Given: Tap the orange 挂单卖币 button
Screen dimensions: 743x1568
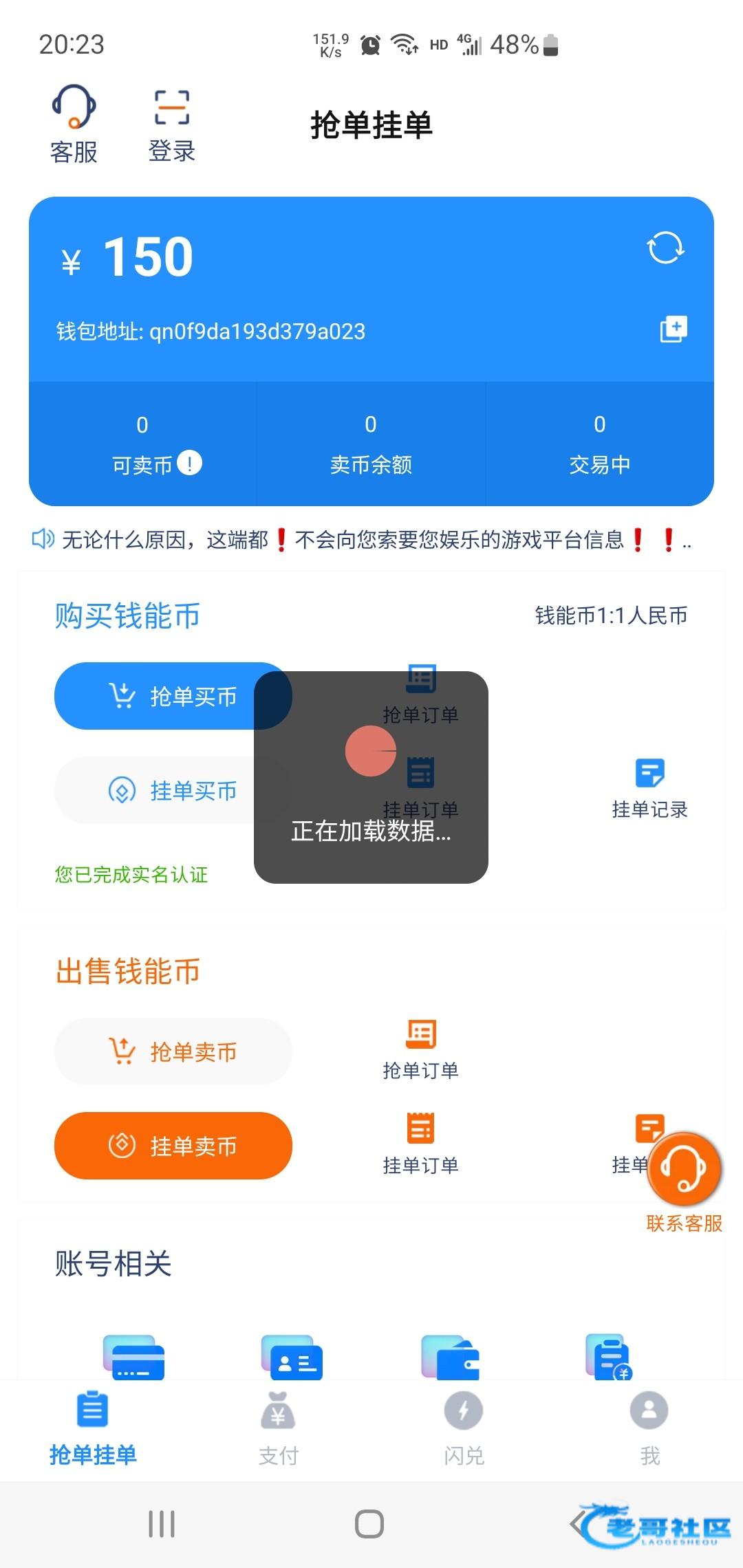Looking at the screenshot, I should [173, 1146].
